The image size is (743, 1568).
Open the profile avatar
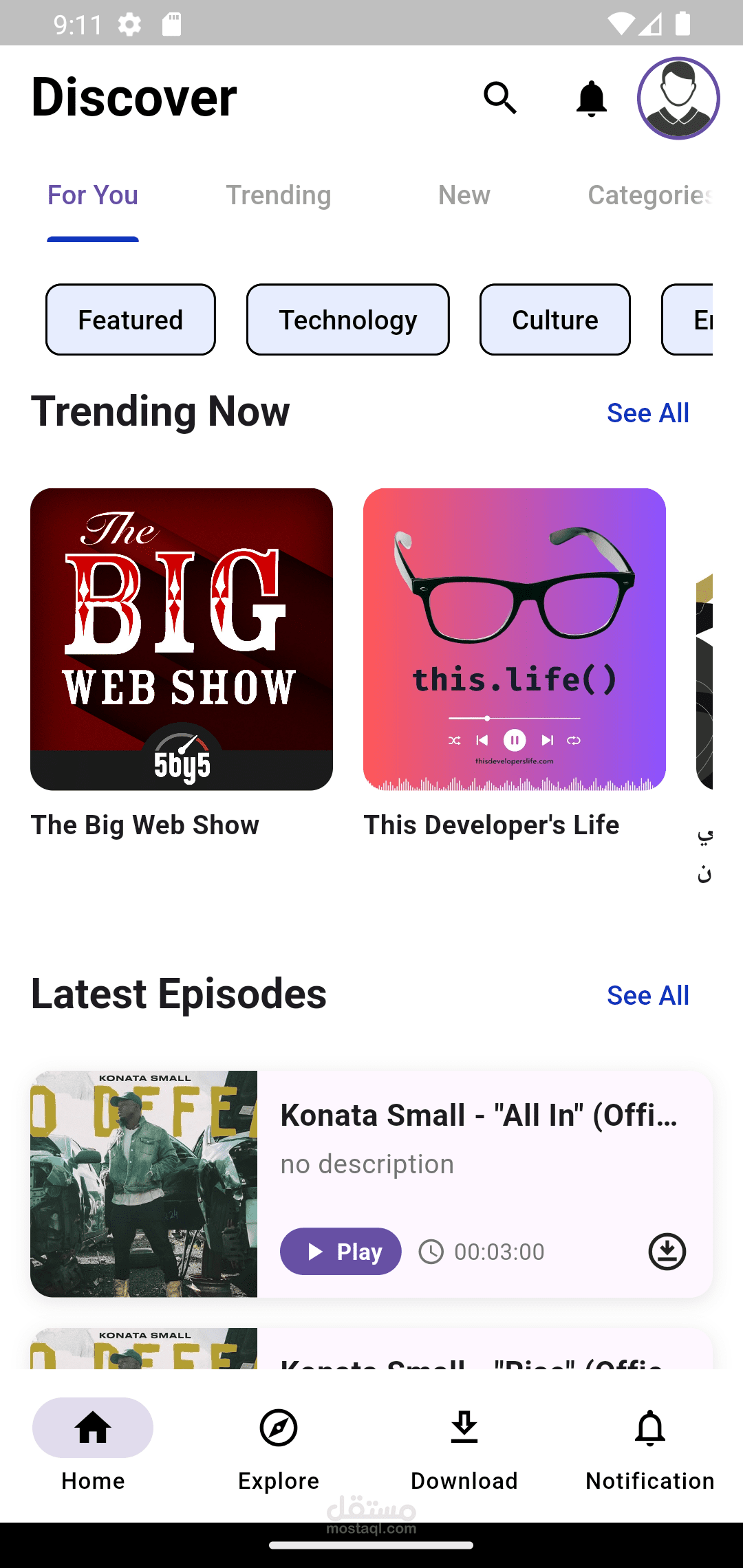point(678,98)
